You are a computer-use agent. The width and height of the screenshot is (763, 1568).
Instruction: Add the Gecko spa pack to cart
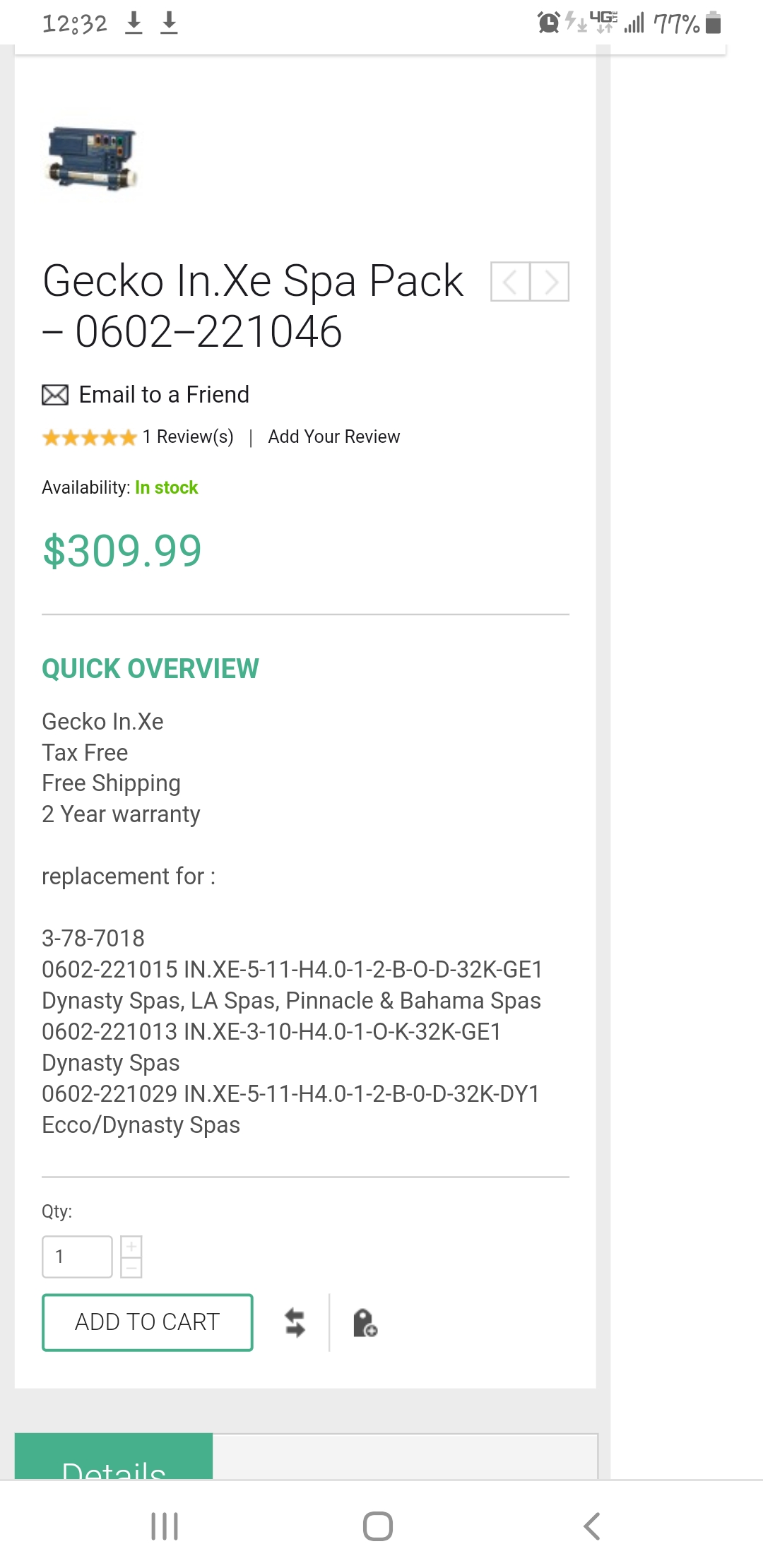148,1322
